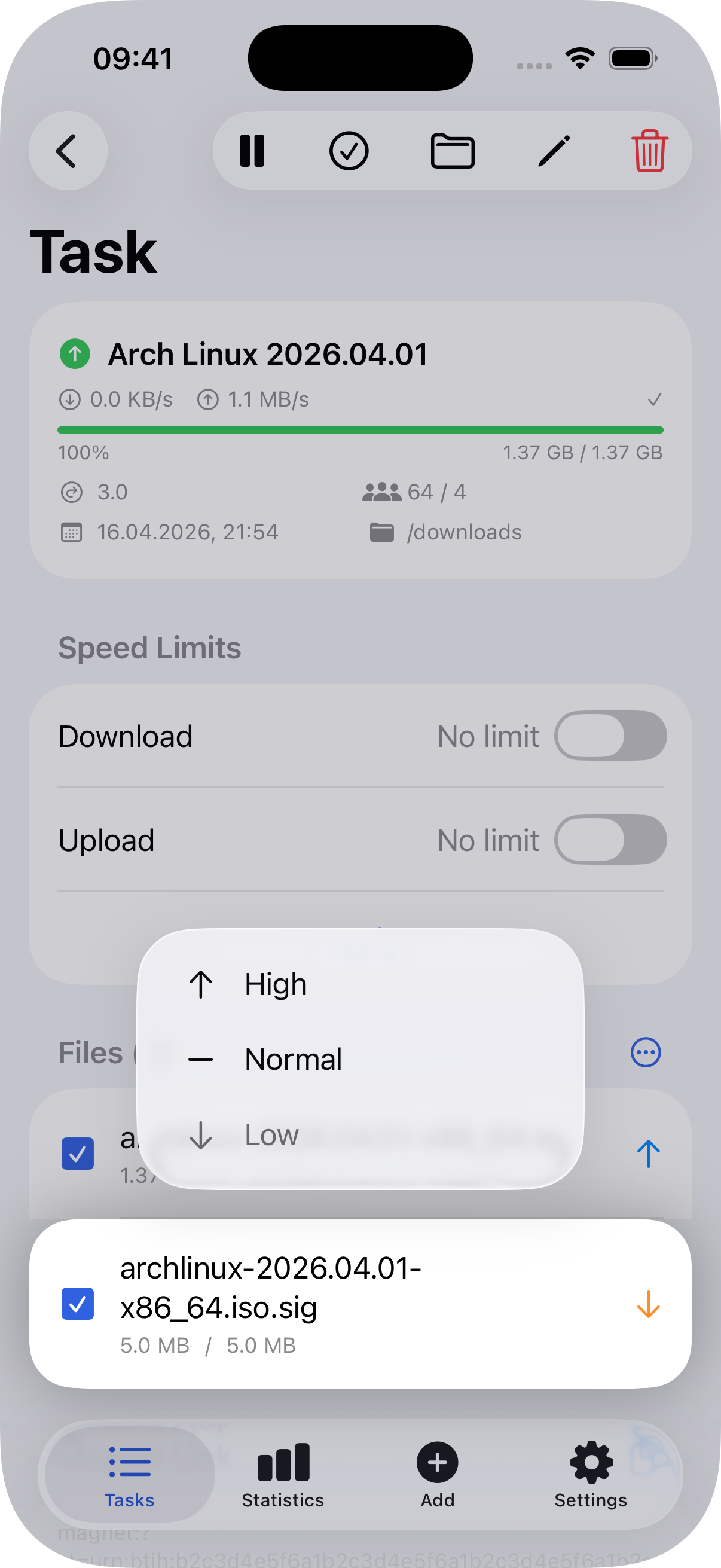Enable the Upload speed limit

click(x=610, y=840)
